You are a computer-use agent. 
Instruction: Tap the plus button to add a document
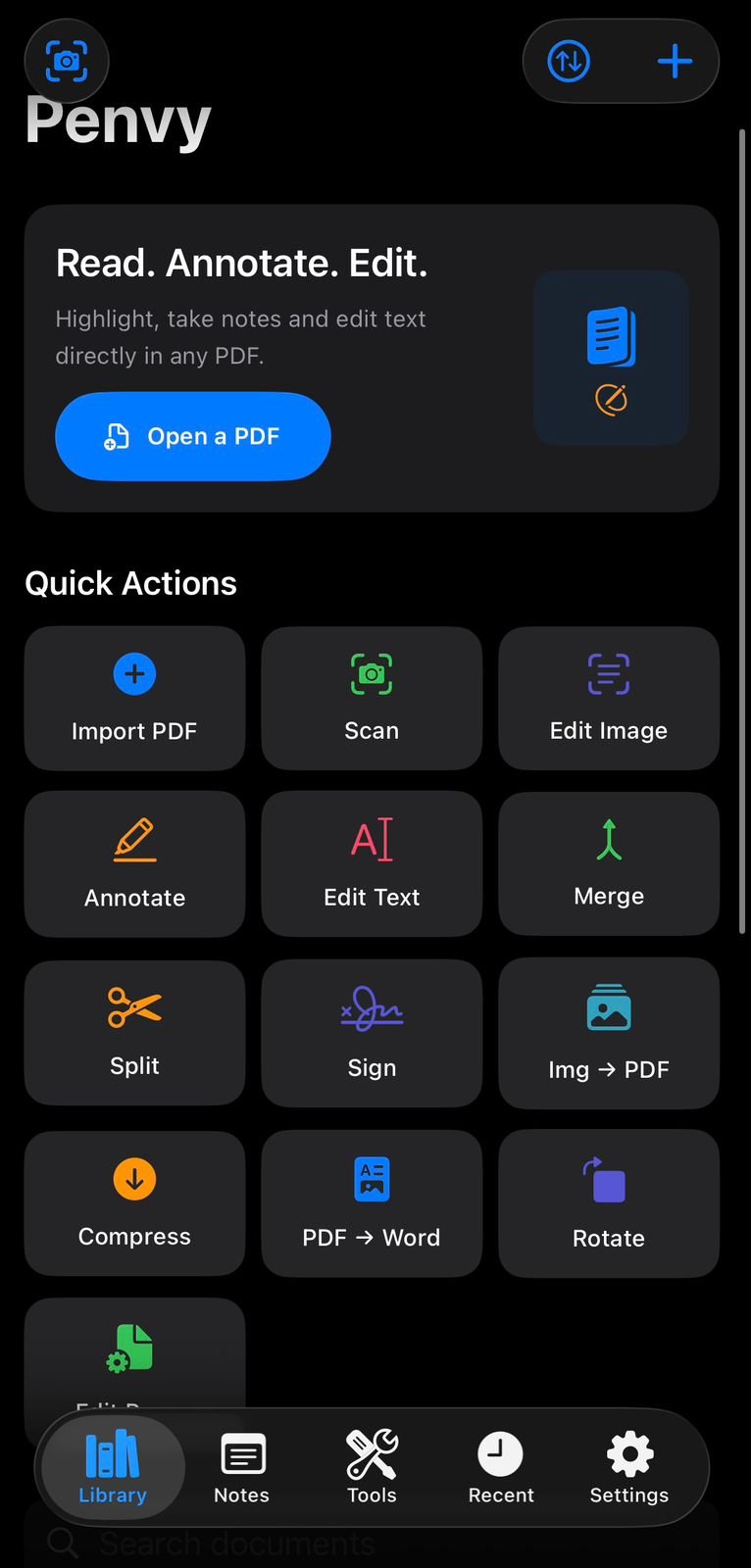click(675, 61)
